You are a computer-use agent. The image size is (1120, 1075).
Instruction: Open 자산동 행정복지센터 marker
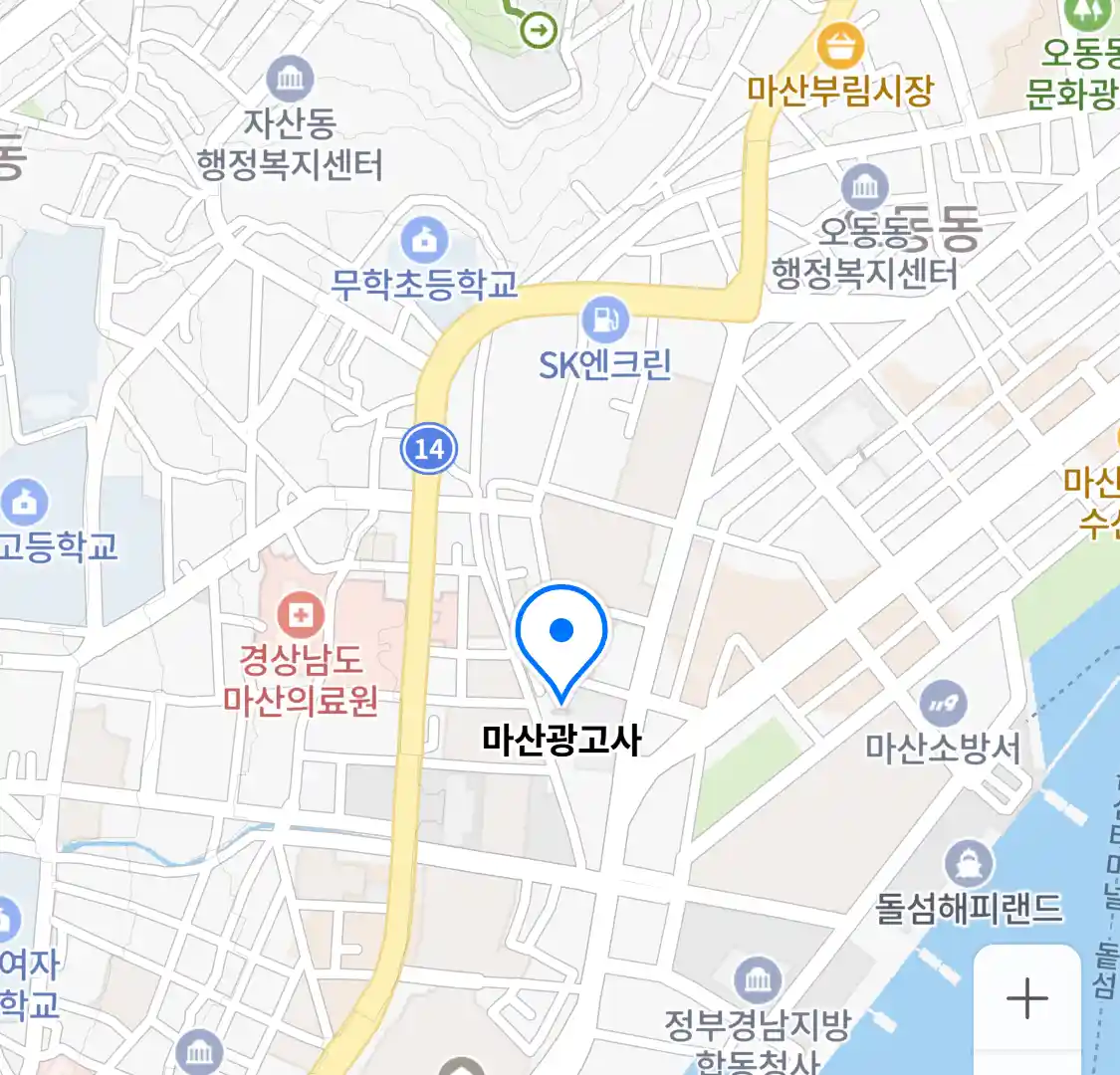[291, 79]
